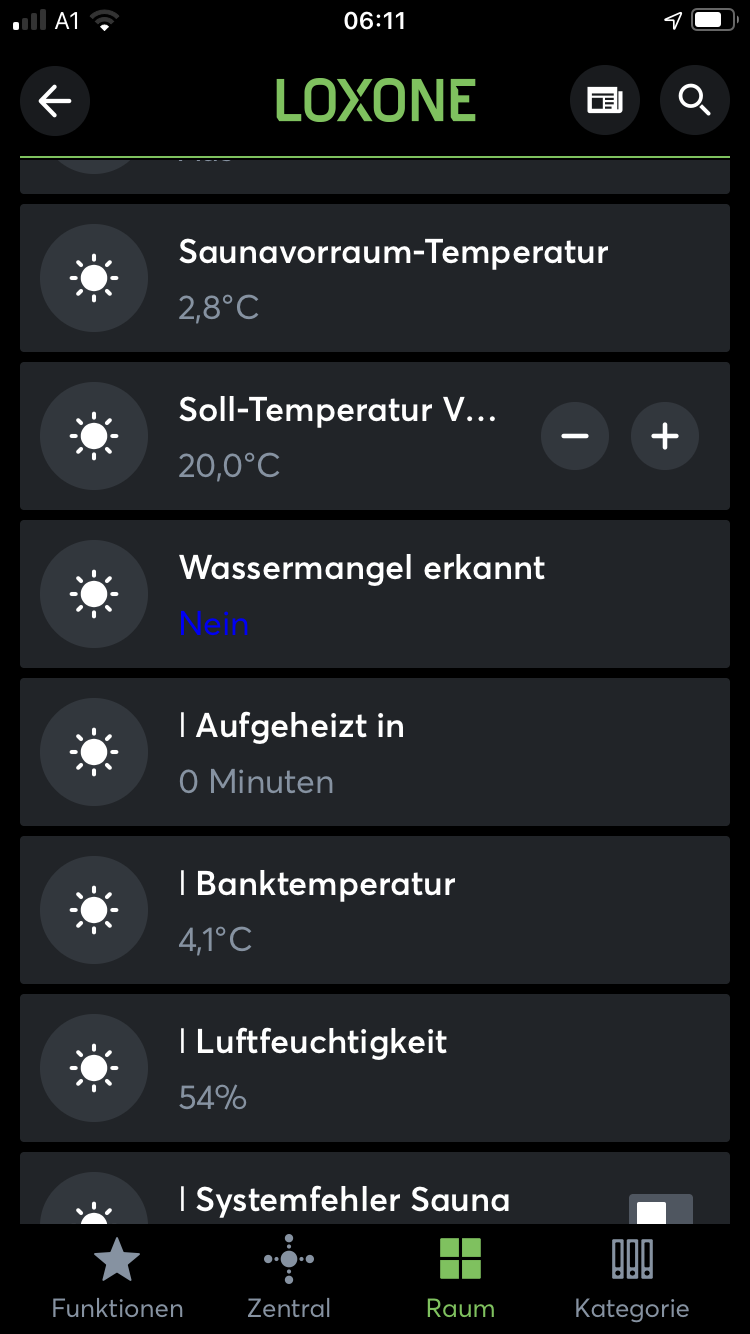The width and height of the screenshot is (750, 1334).
Task: Toggle the Systemfehler Sauna switch
Action: (660, 1209)
